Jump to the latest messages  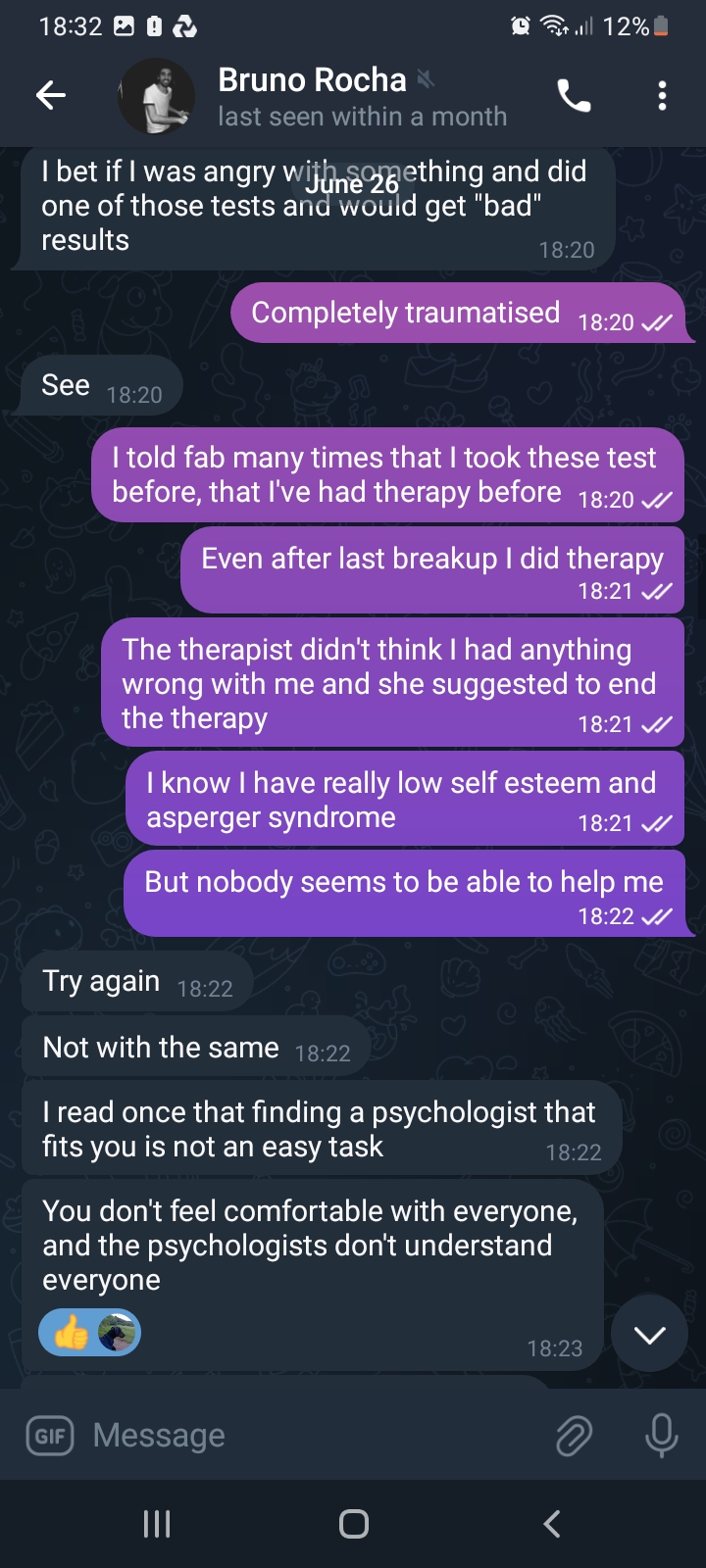[649, 1334]
